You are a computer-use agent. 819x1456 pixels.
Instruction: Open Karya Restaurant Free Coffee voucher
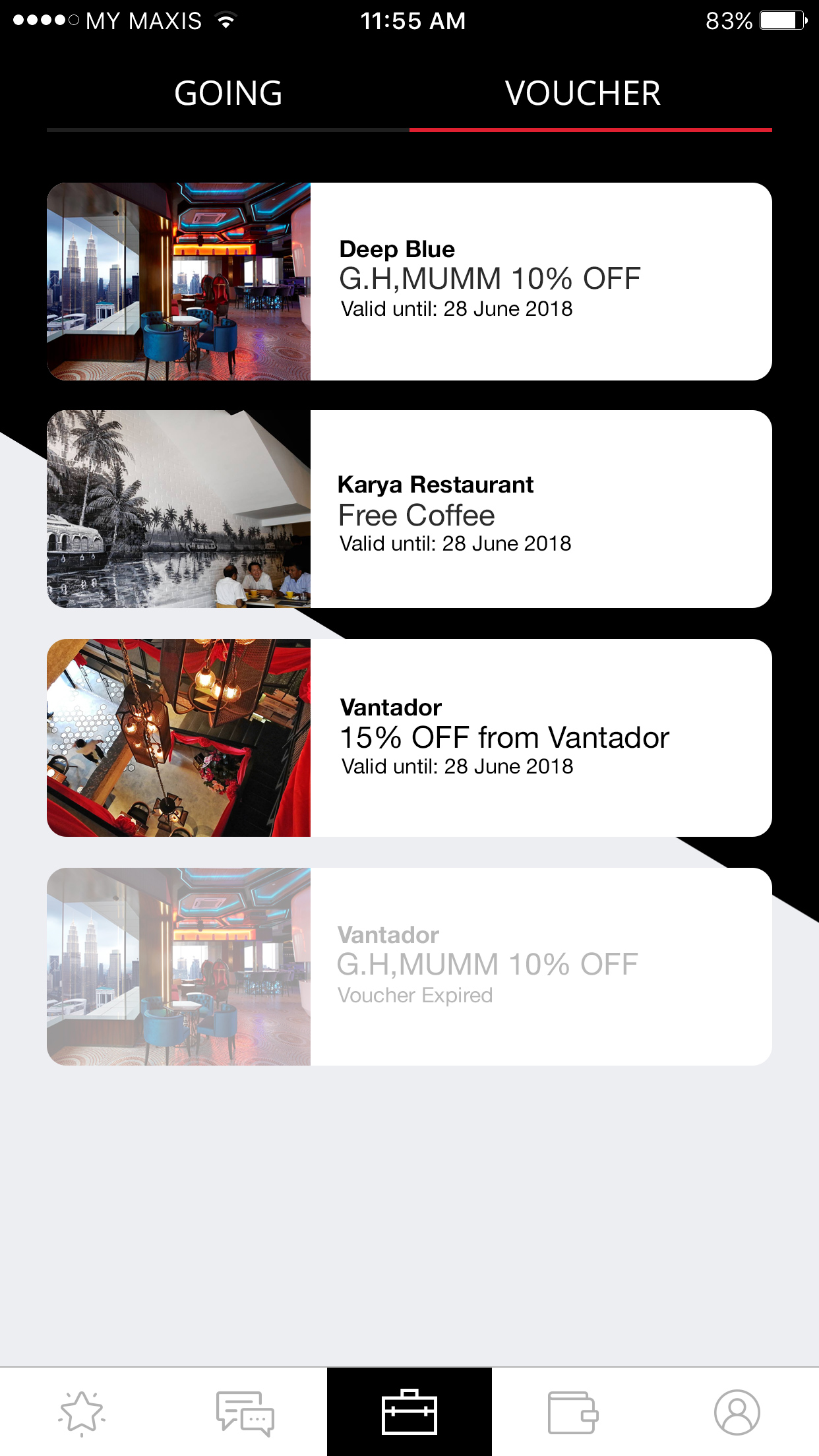(x=409, y=509)
